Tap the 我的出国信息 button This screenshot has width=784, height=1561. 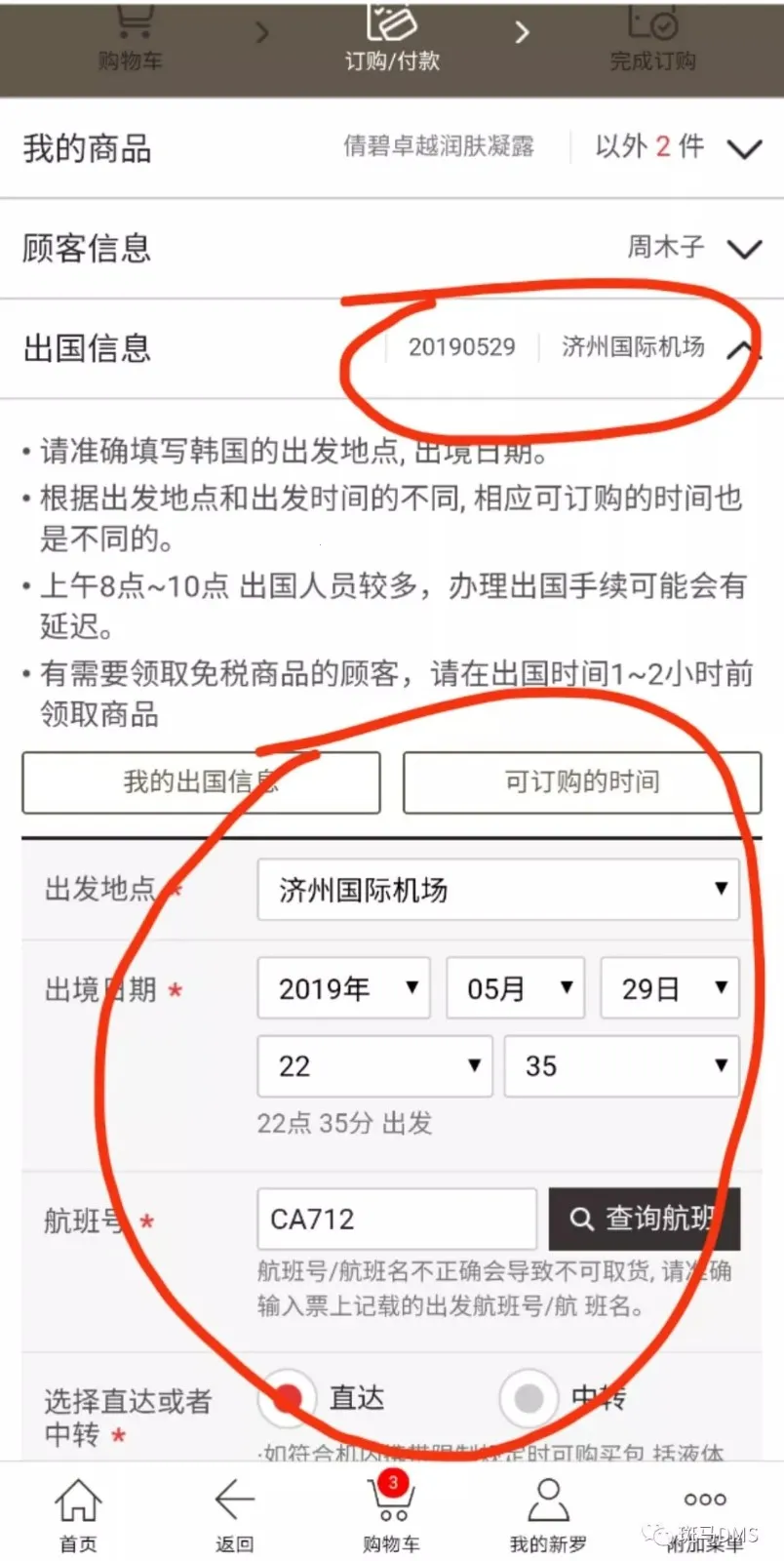[x=201, y=782]
